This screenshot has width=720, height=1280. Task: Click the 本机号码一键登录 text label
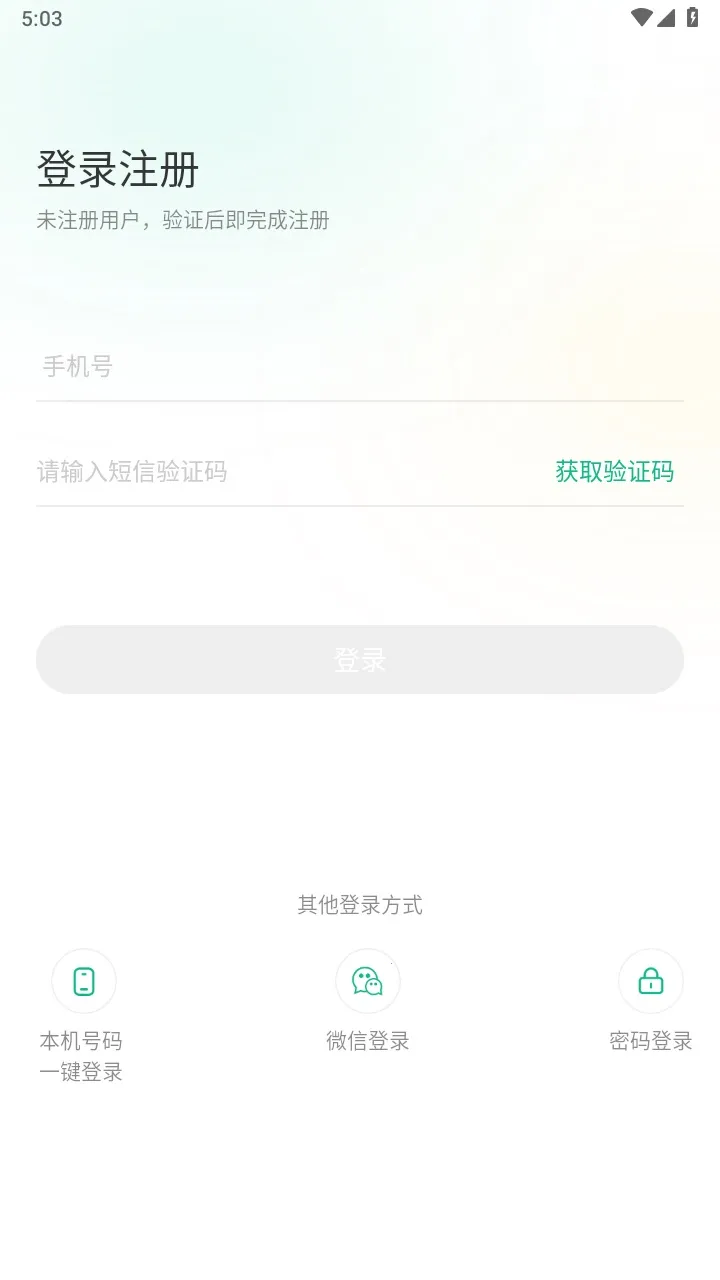coord(81,1056)
